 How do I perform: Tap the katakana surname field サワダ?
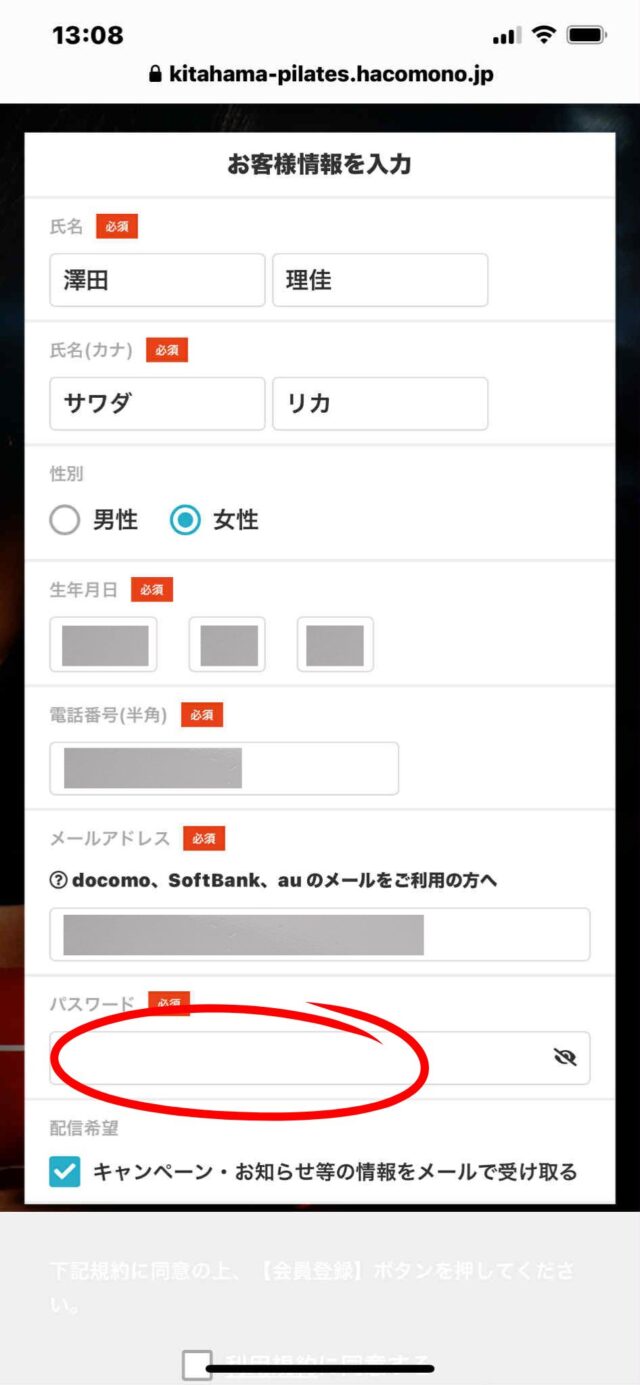157,404
